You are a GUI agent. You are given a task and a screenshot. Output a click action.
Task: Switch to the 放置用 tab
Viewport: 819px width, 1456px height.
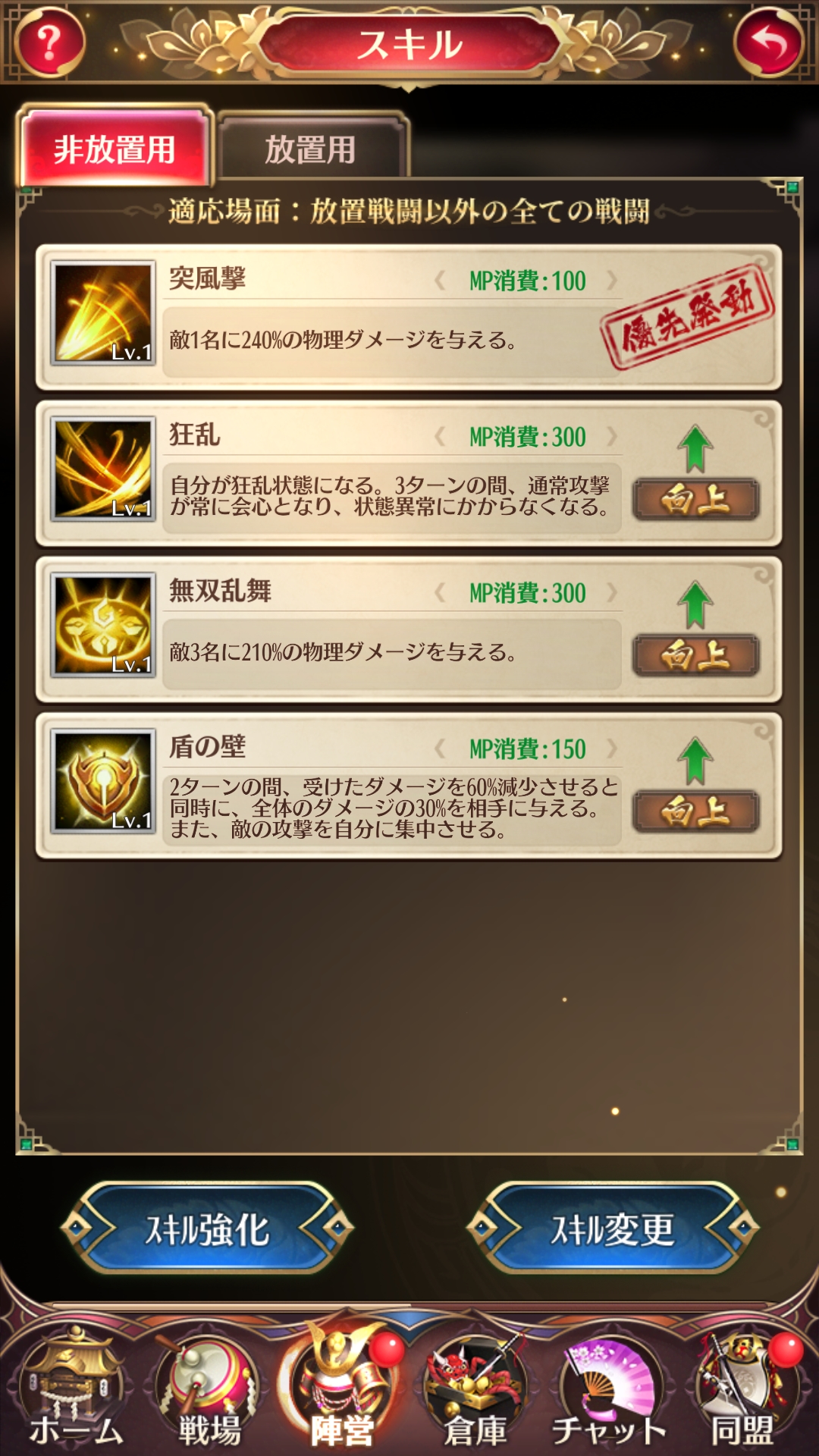(x=311, y=149)
